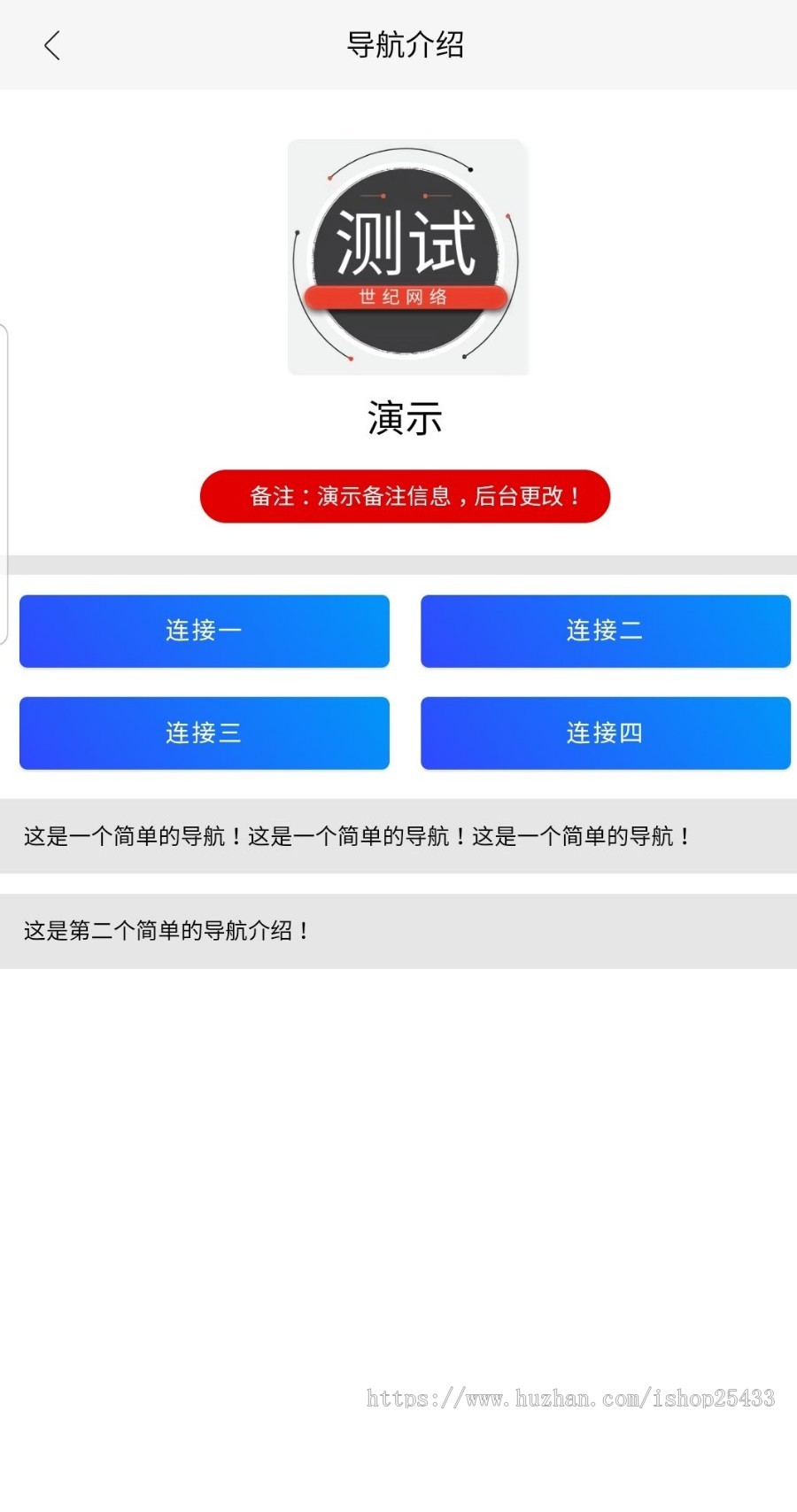Select the 导航介绍 title bar
The height and width of the screenshot is (1512, 797).
(407, 45)
